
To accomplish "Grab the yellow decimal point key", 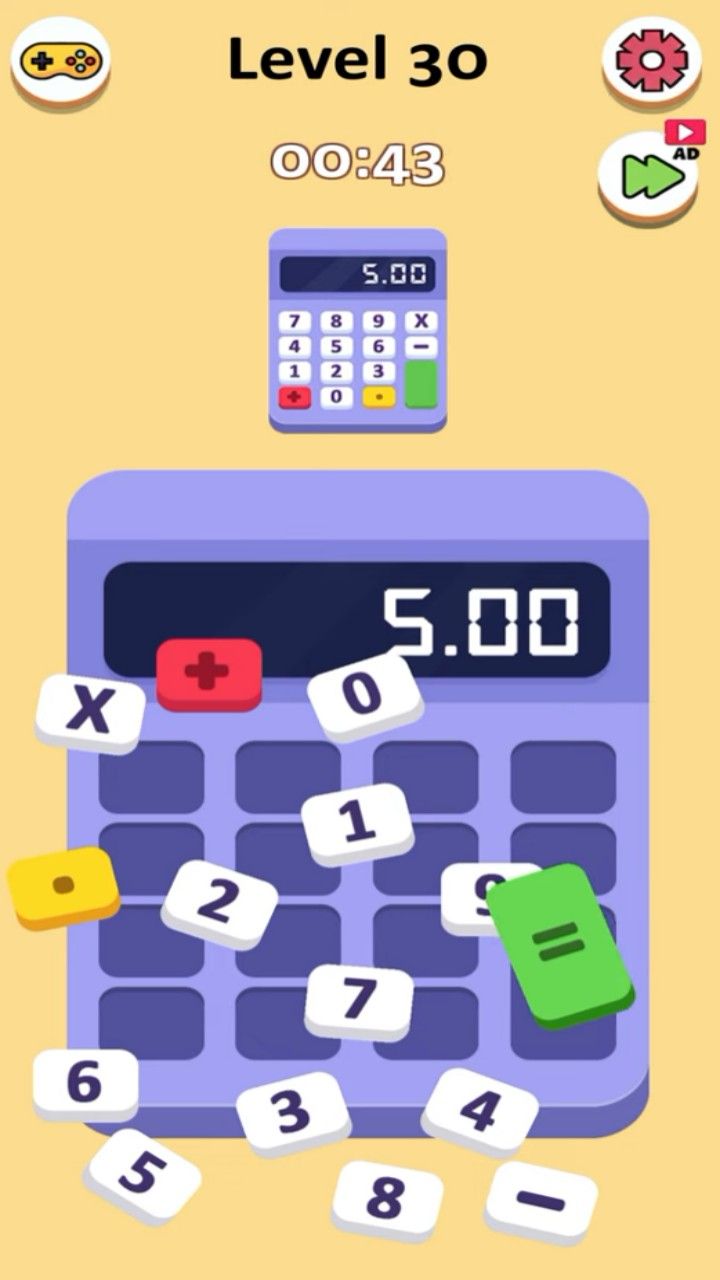I will click(63, 885).
